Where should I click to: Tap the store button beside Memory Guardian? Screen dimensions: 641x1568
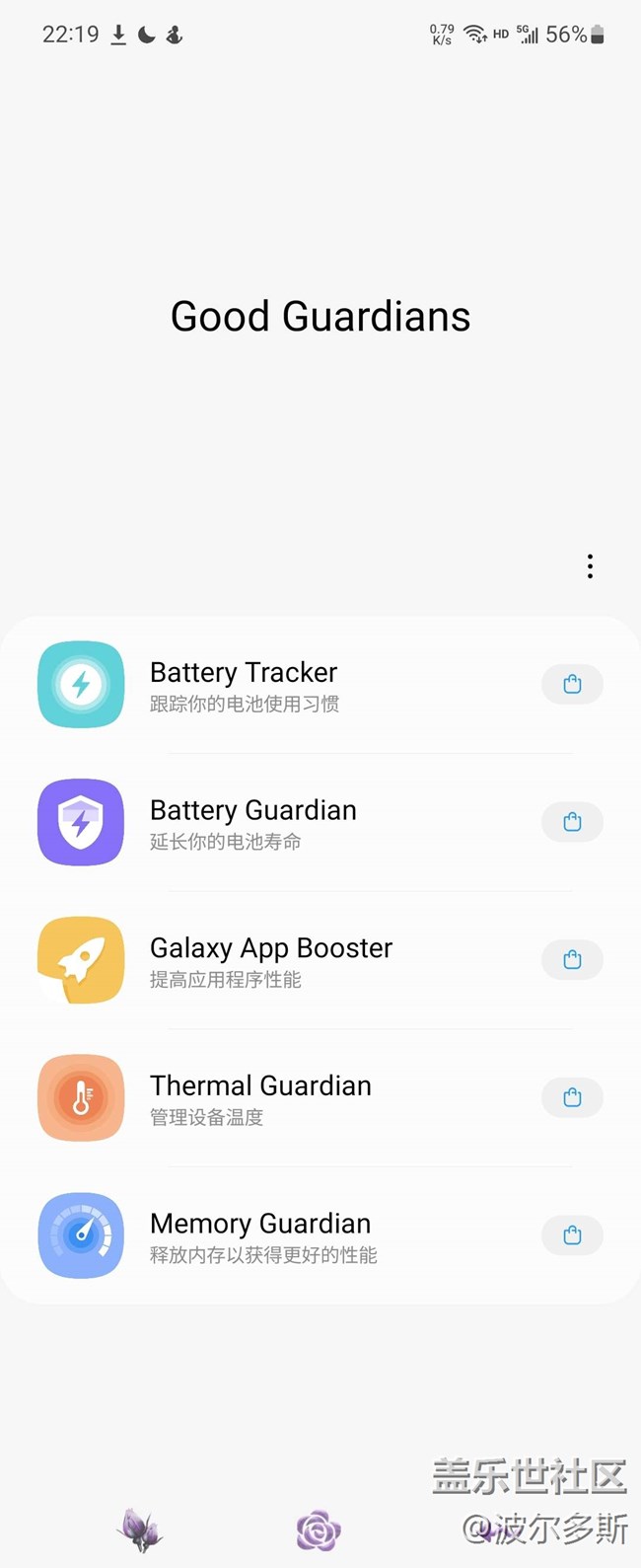[x=572, y=1236]
